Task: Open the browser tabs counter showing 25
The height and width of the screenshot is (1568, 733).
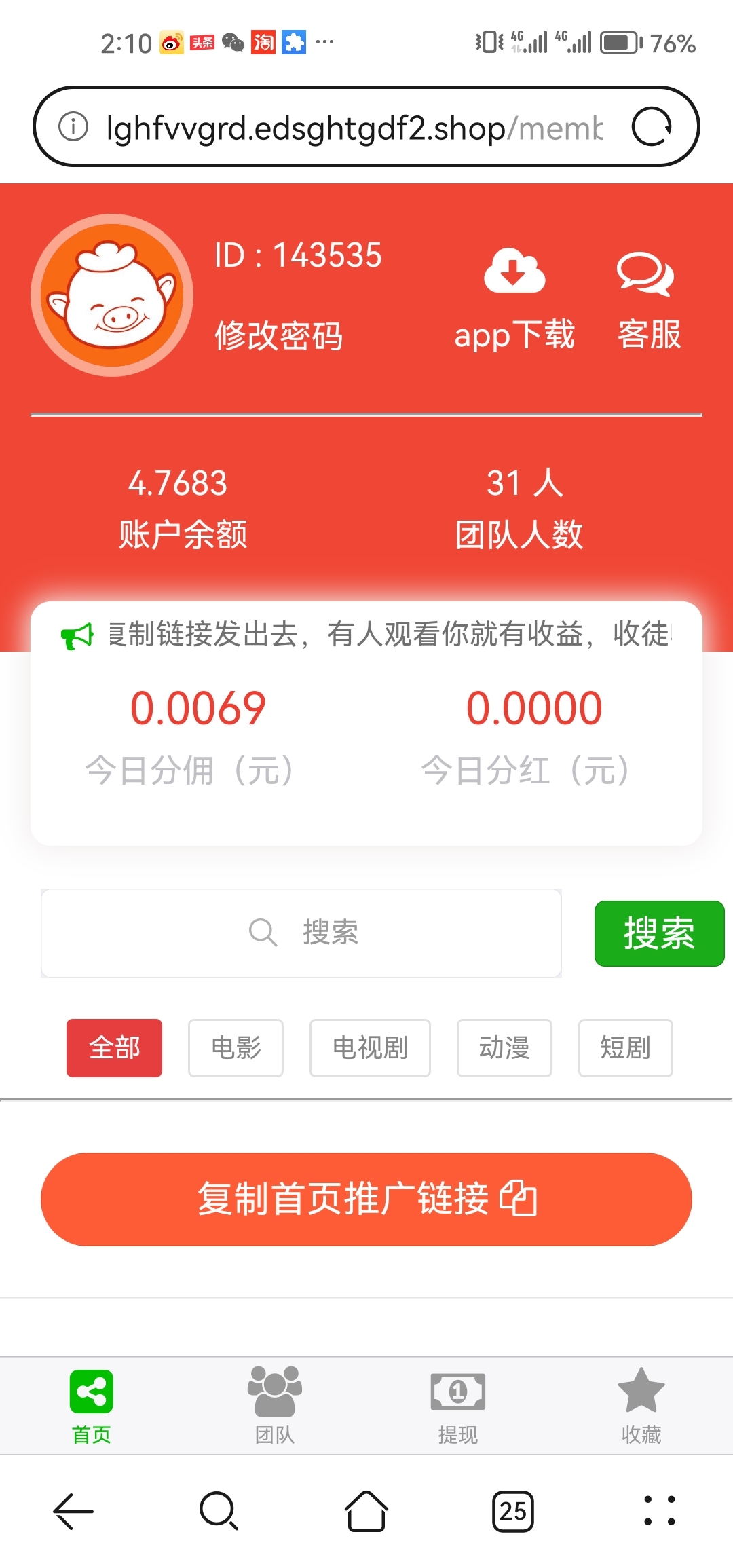Action: click(512, 1511)
